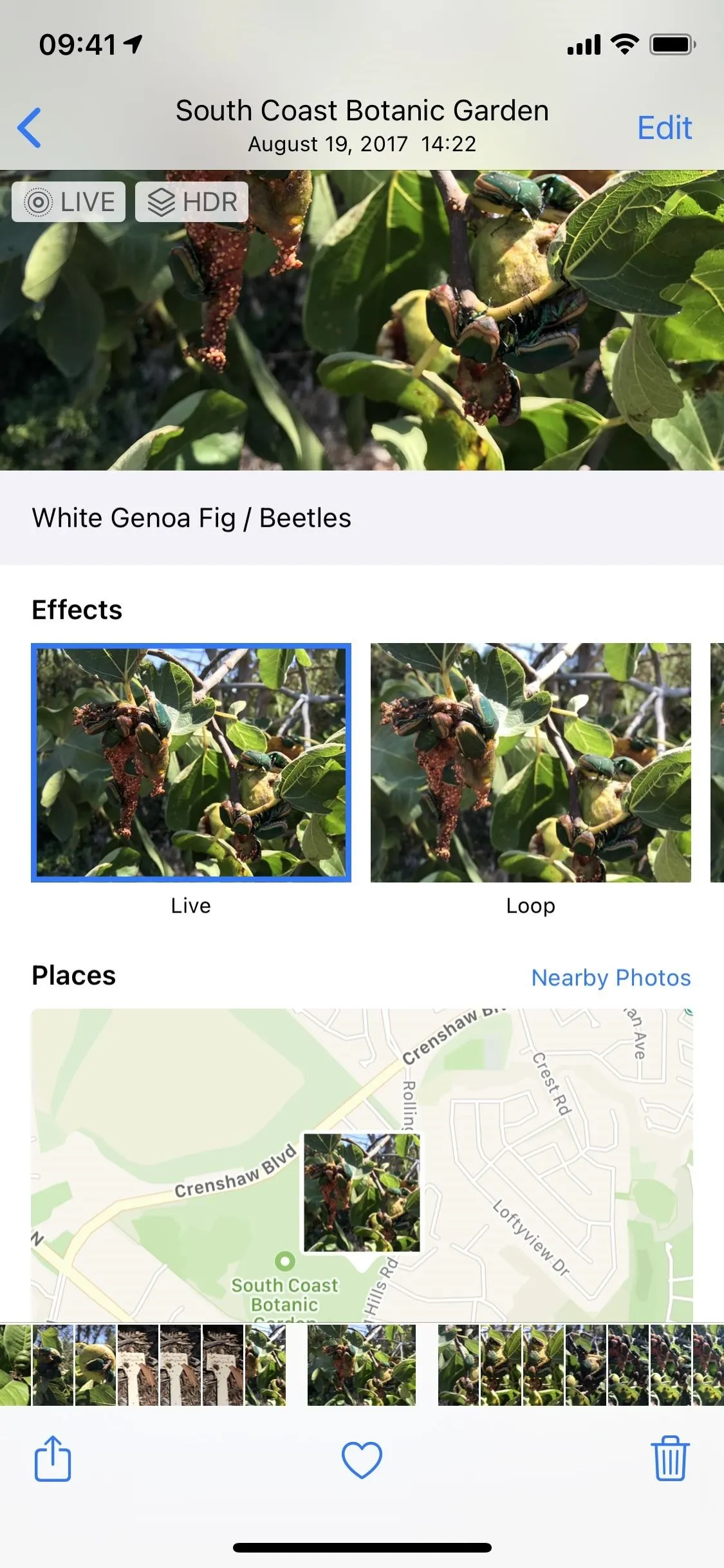The height and width of the screenshot is (1568, 724).
Task: Share this photo
Action: point(52,1459)
